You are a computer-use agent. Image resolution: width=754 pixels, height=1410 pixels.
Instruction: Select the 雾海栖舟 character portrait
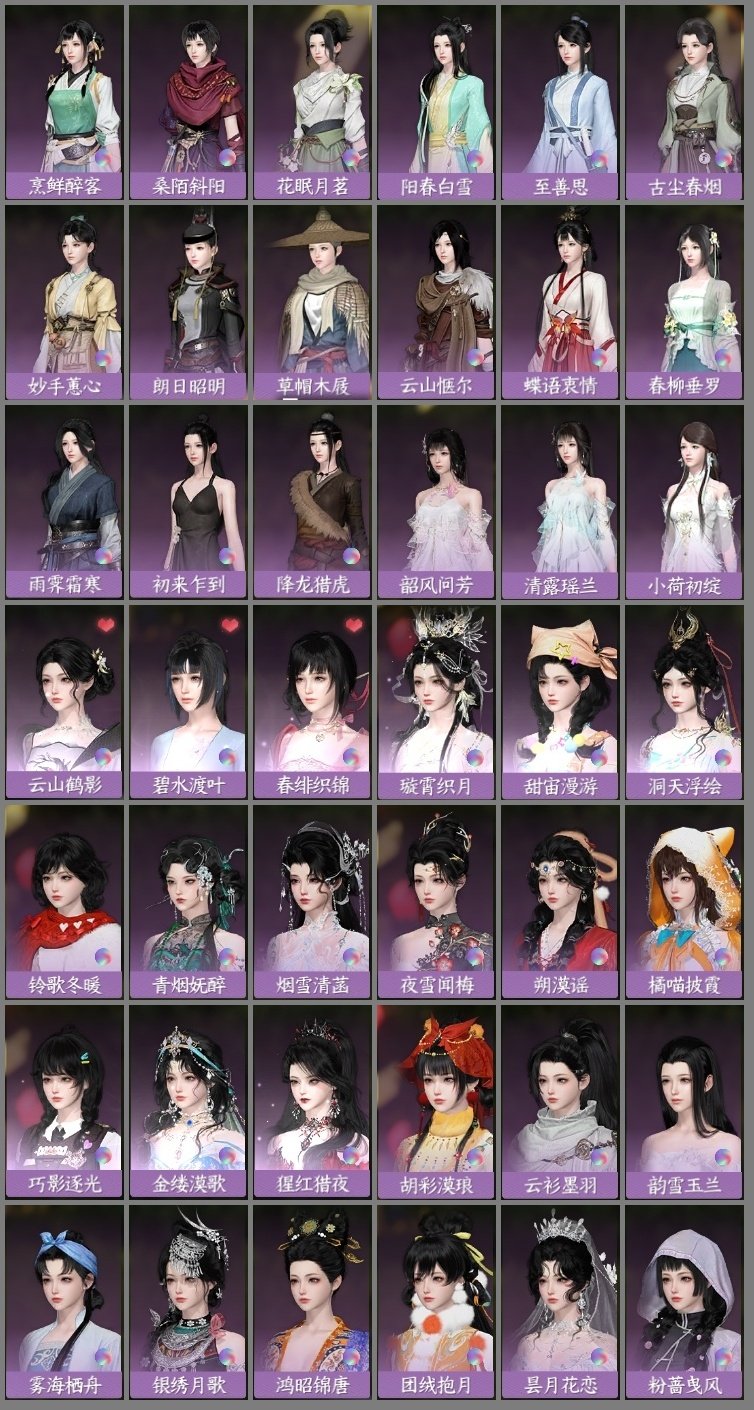[x=64, y=1290]
